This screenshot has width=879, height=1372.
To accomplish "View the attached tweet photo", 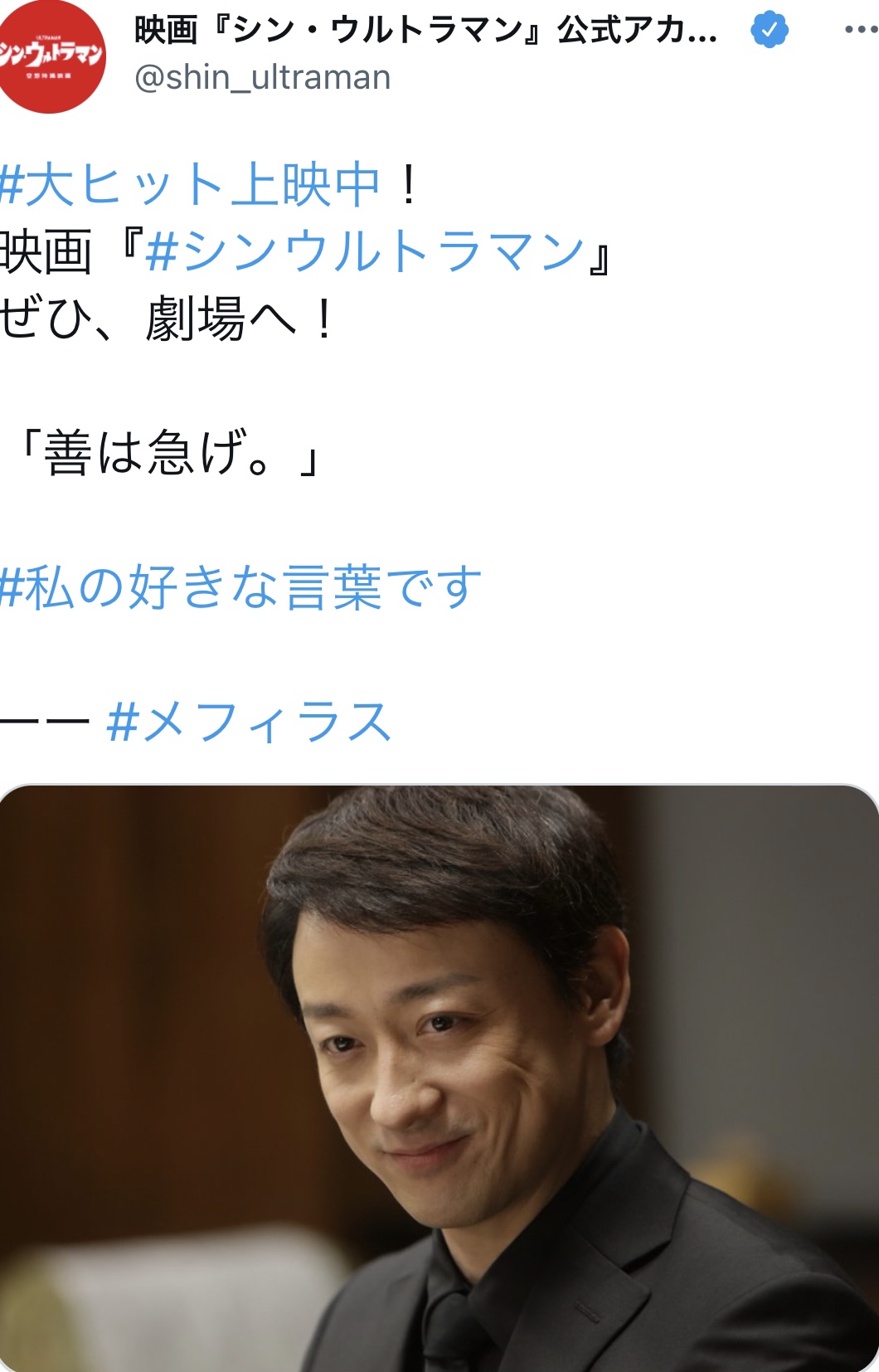I will click(x=439, y=1077).
